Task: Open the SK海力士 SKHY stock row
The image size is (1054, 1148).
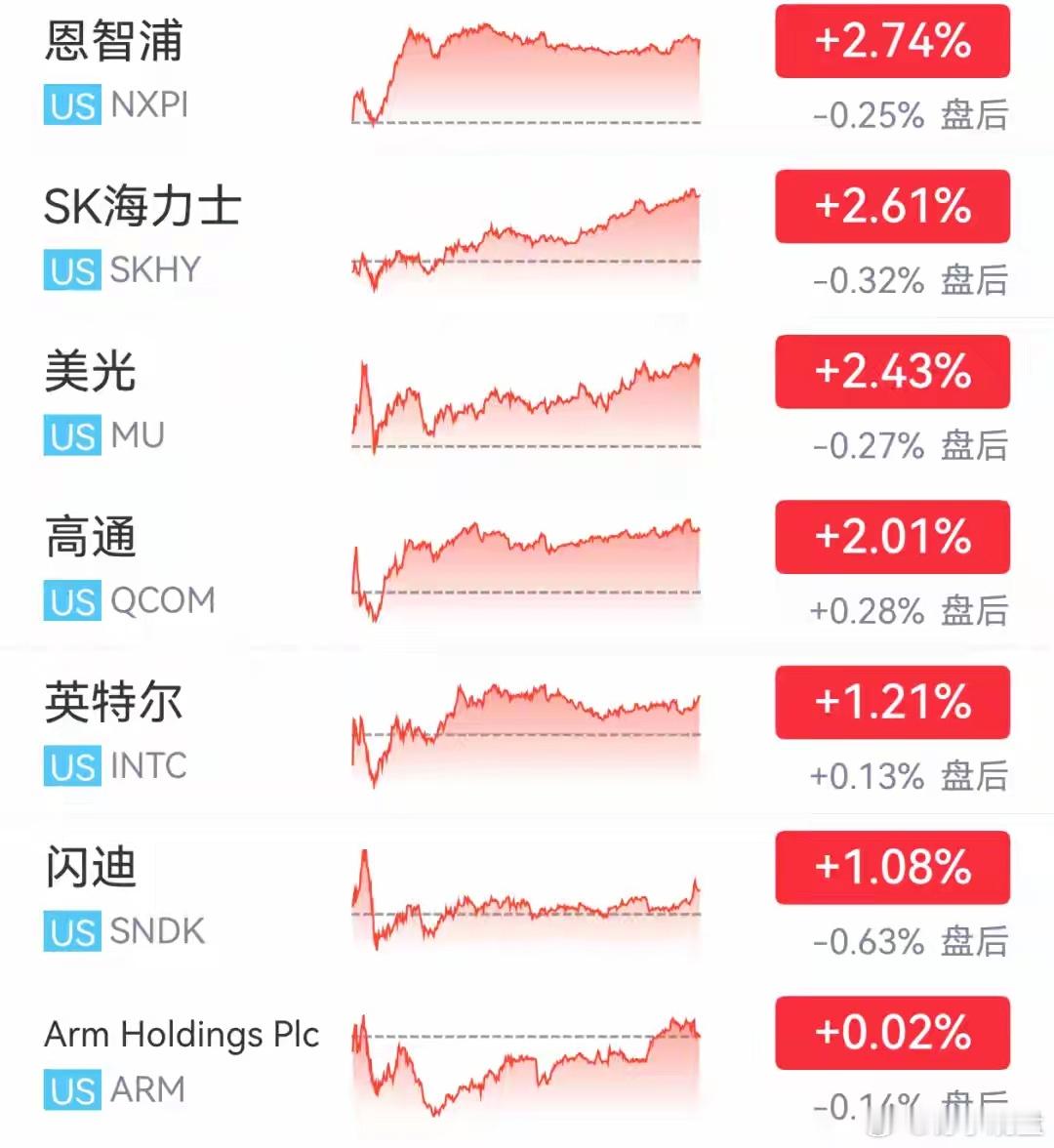Action: pos(527,236)
